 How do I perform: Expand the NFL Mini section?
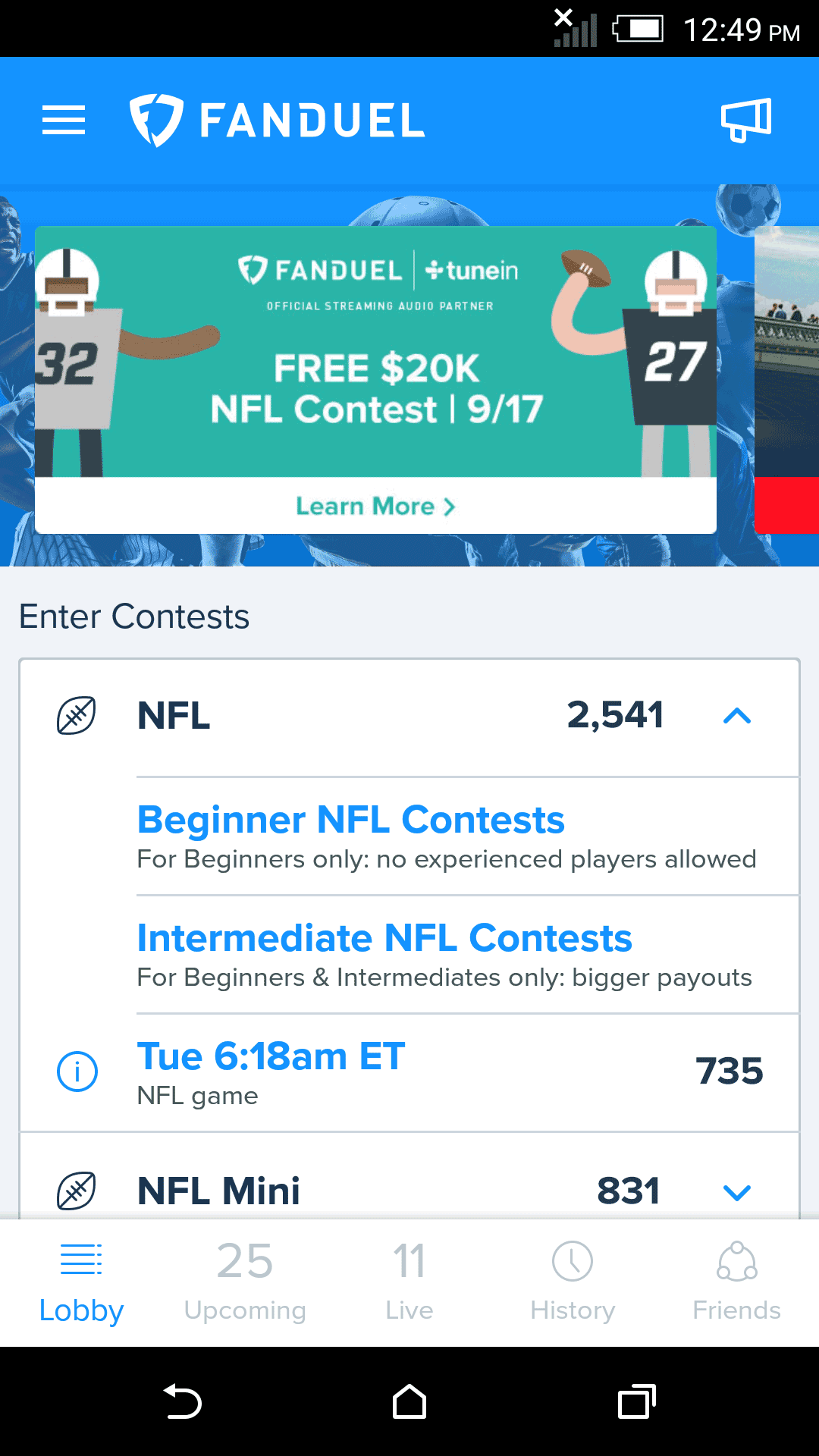tap(736, 1191)
